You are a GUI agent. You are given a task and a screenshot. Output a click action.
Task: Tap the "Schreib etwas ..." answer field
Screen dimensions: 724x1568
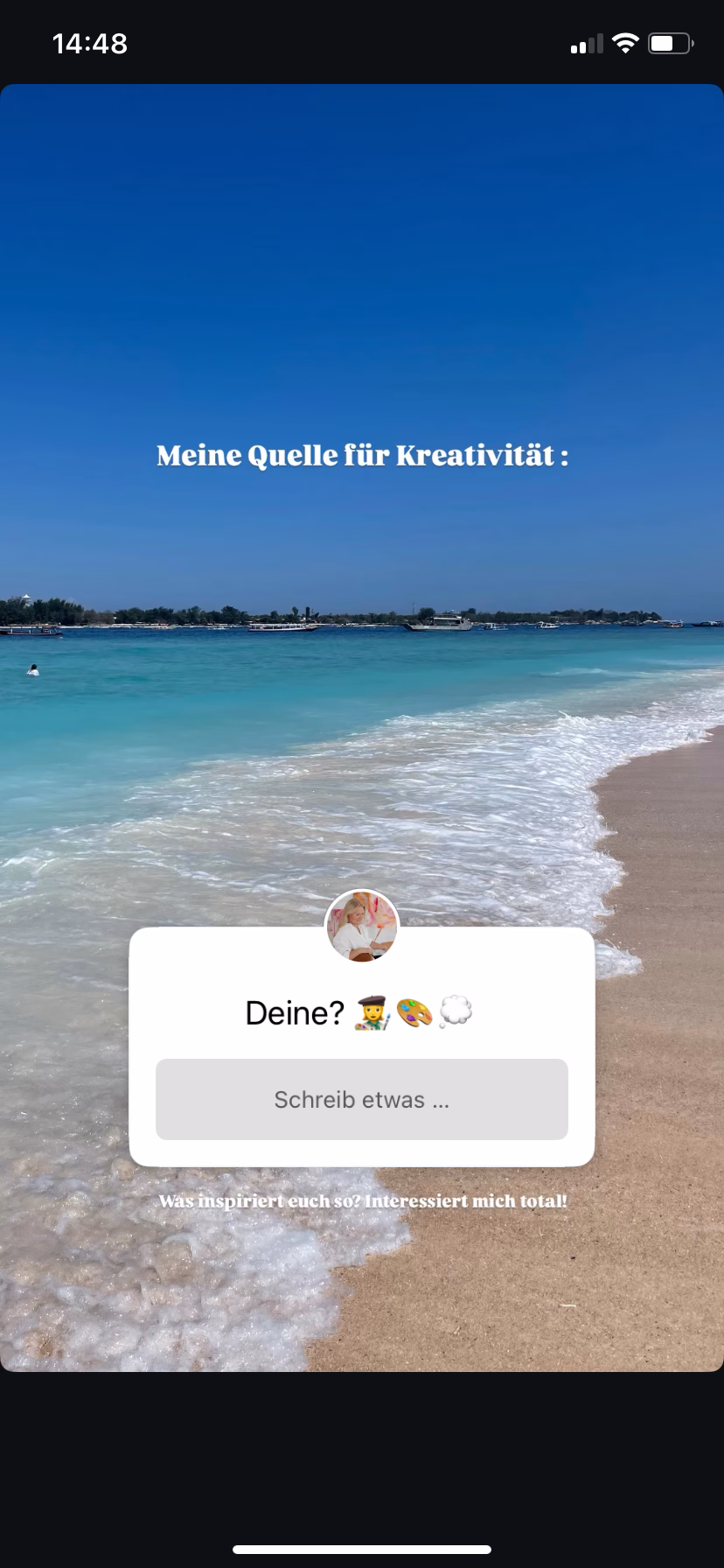[361, 1099]
